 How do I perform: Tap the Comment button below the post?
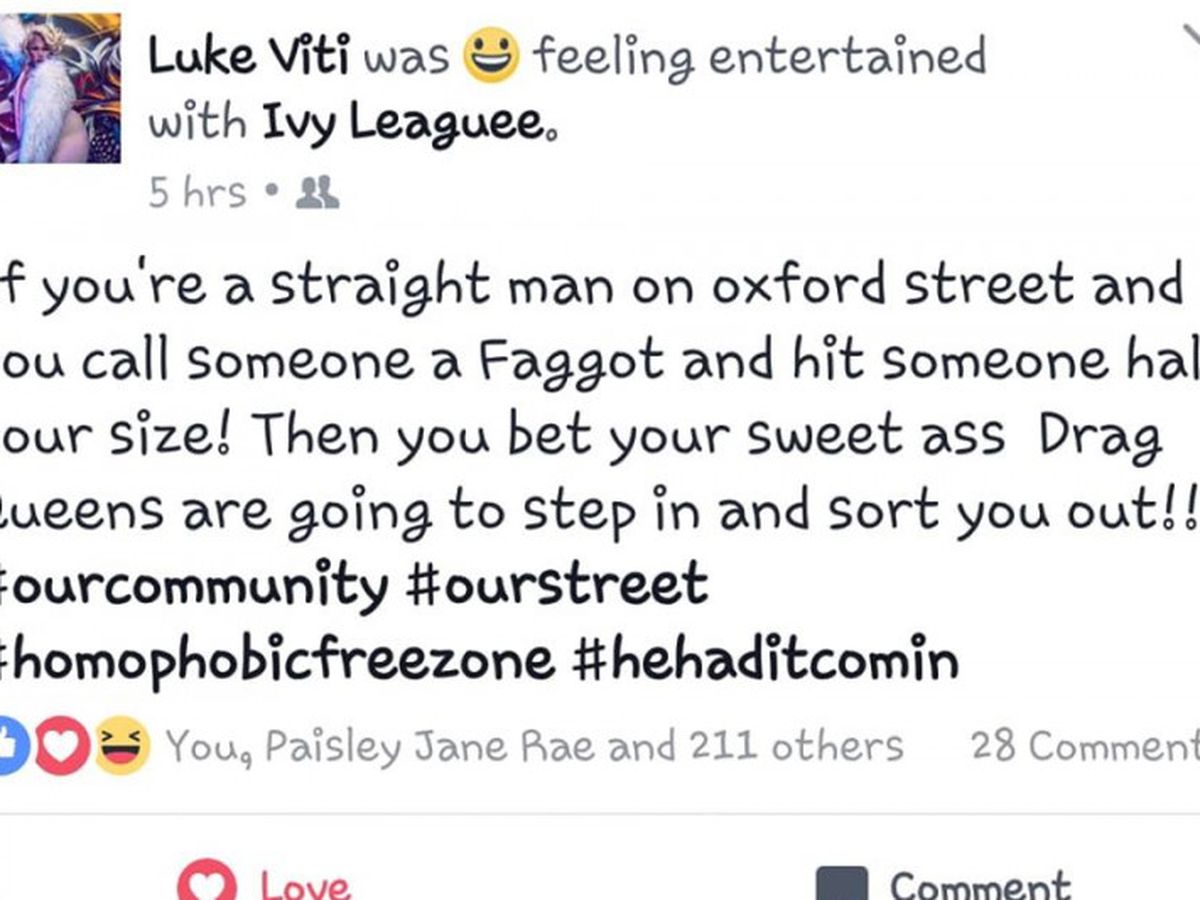tap(945, 882)
